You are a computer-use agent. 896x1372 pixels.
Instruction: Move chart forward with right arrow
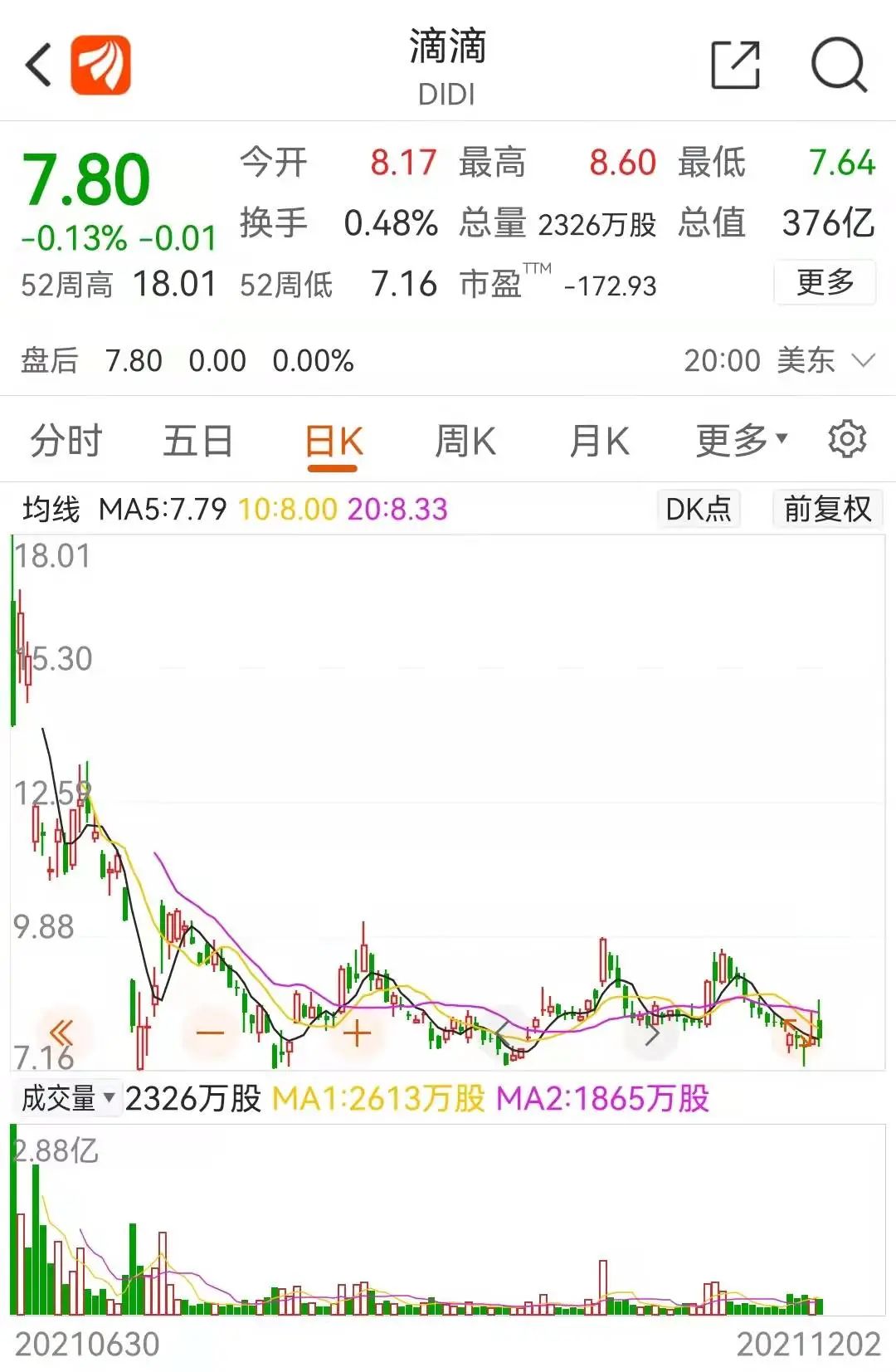[652, 1034]
